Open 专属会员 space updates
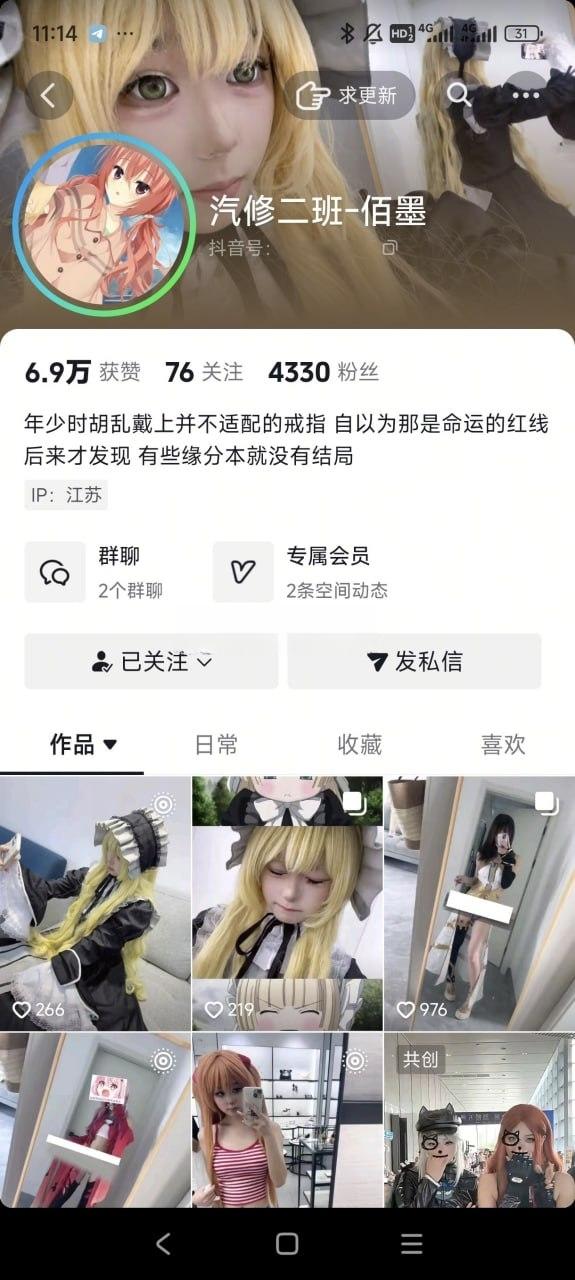The width and height of the screenshot is (575, 1280). (301, 572)
